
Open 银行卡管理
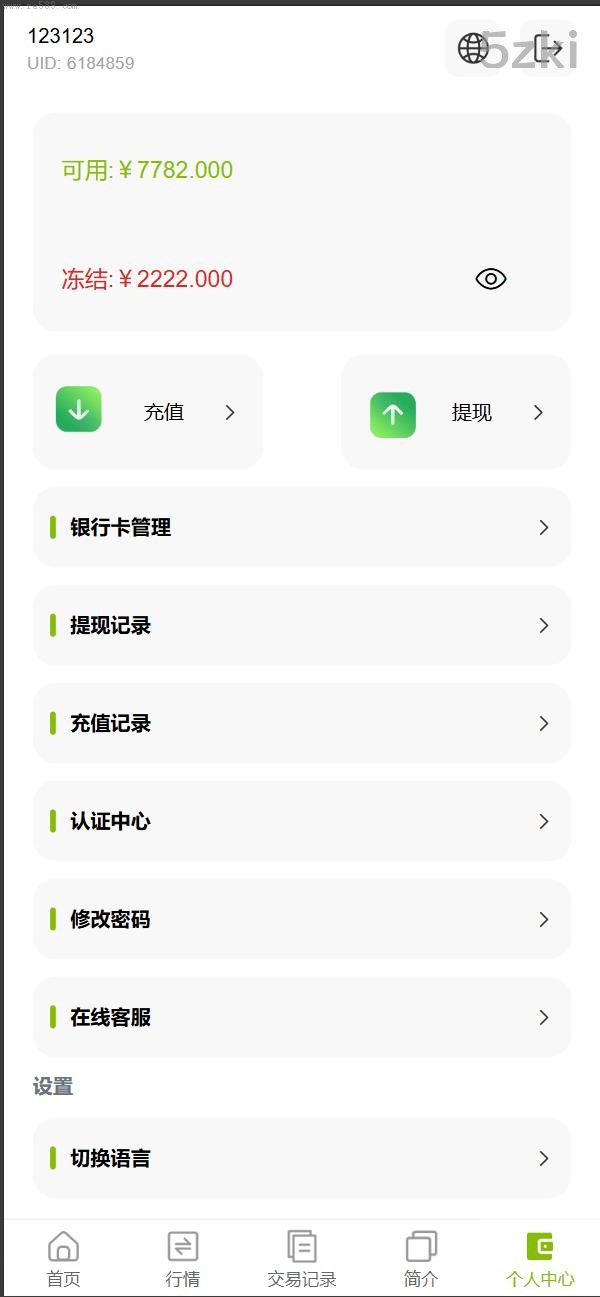302,527
